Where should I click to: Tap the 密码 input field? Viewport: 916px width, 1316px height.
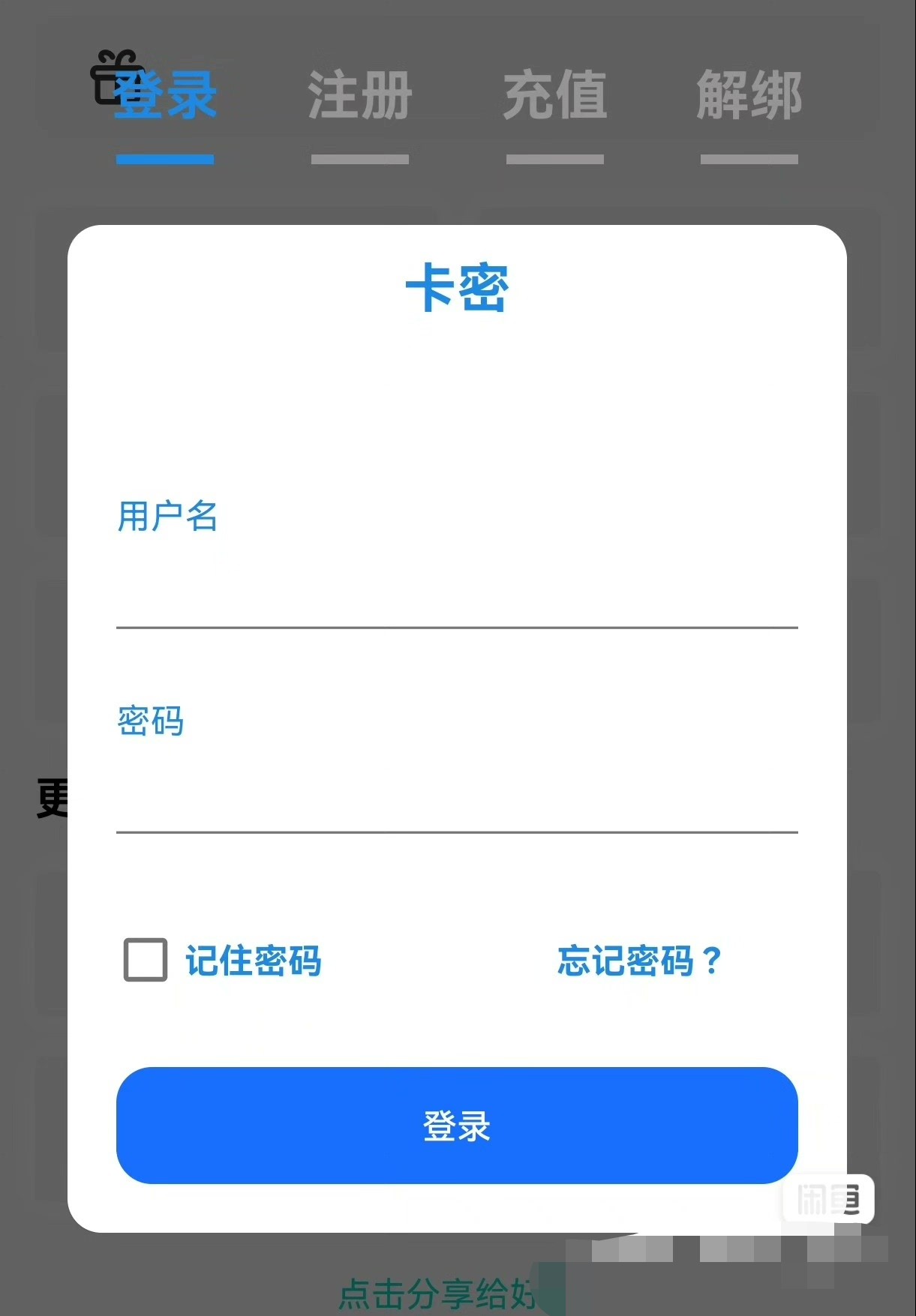[456, 797]
